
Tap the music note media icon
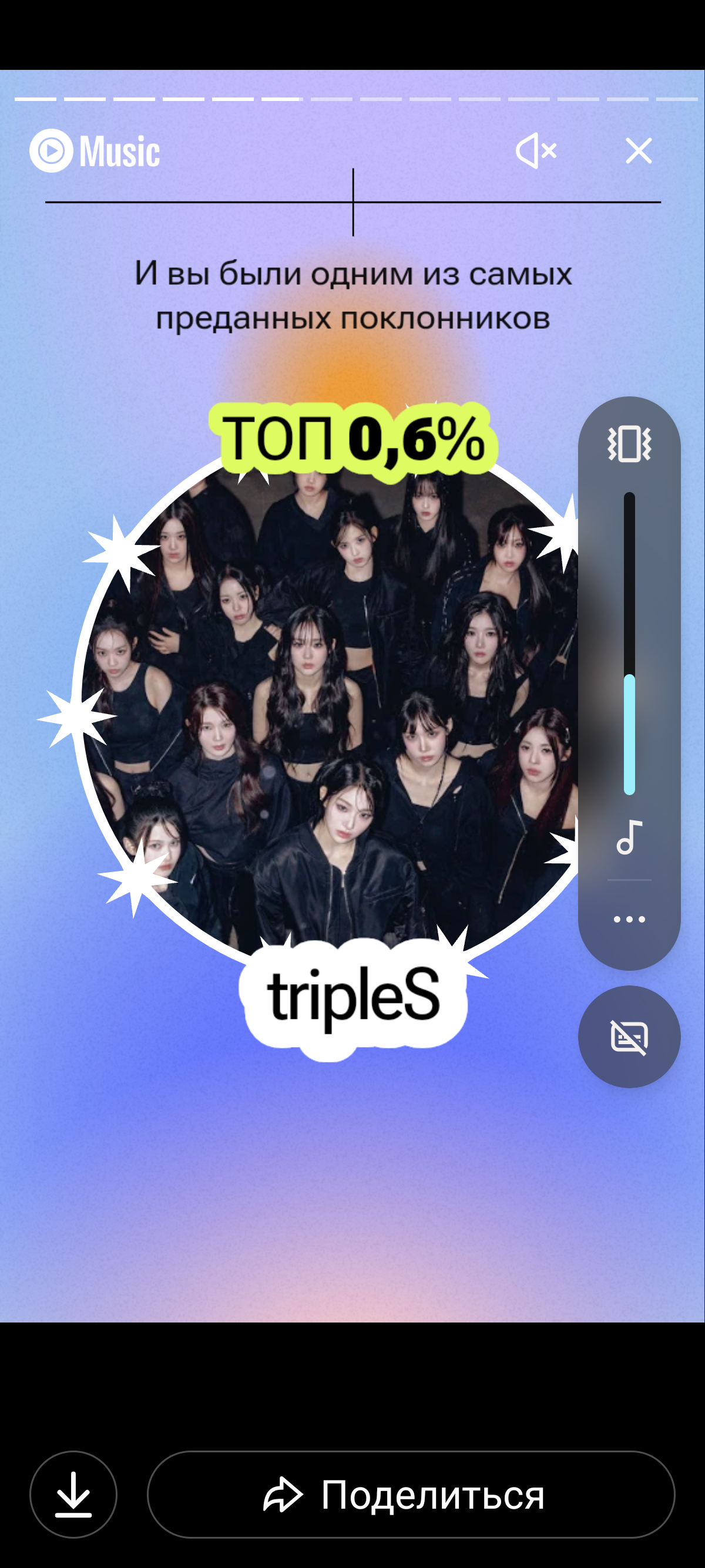(x=629, y=837)
